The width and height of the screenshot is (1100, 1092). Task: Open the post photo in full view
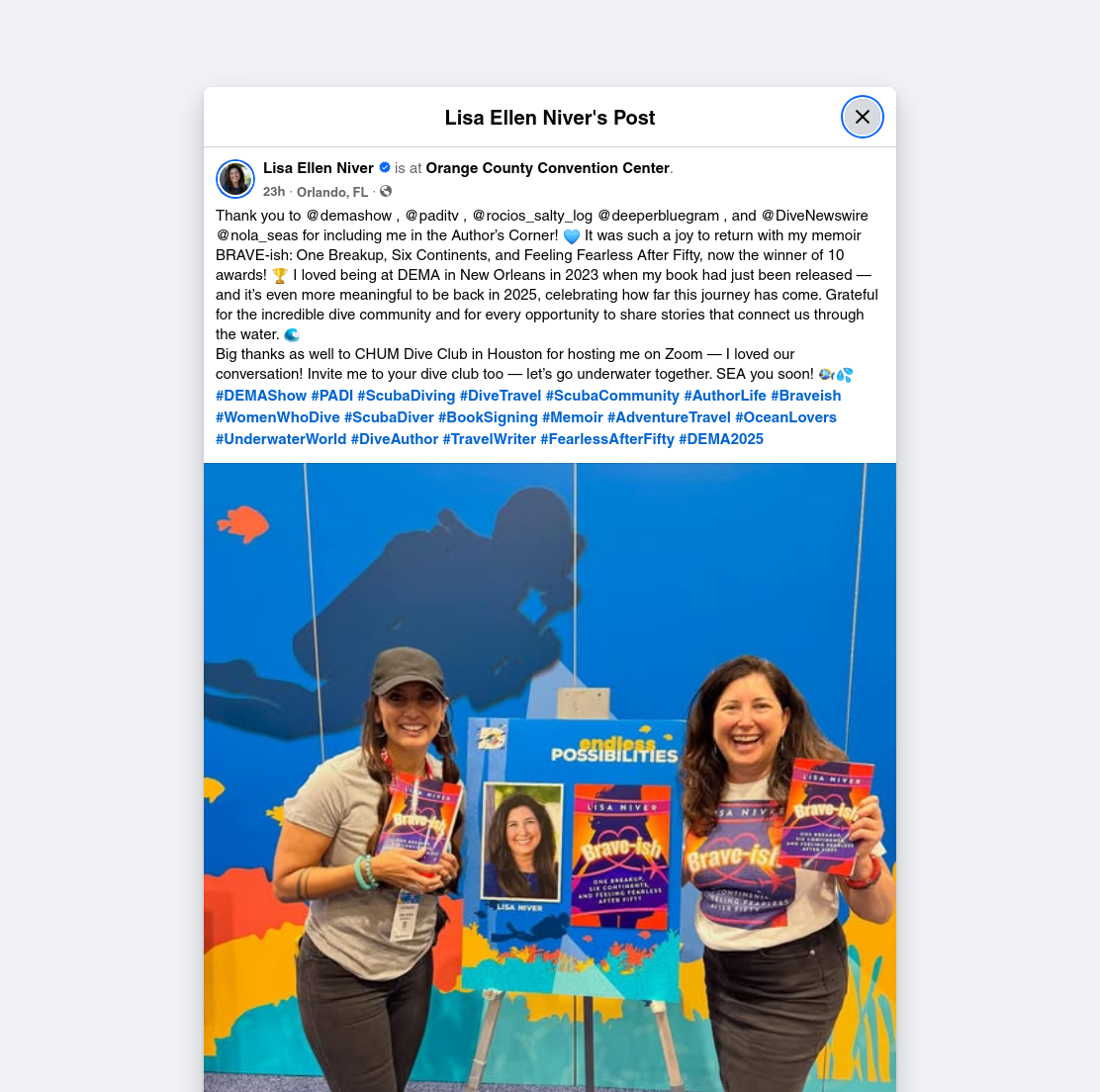550,777
